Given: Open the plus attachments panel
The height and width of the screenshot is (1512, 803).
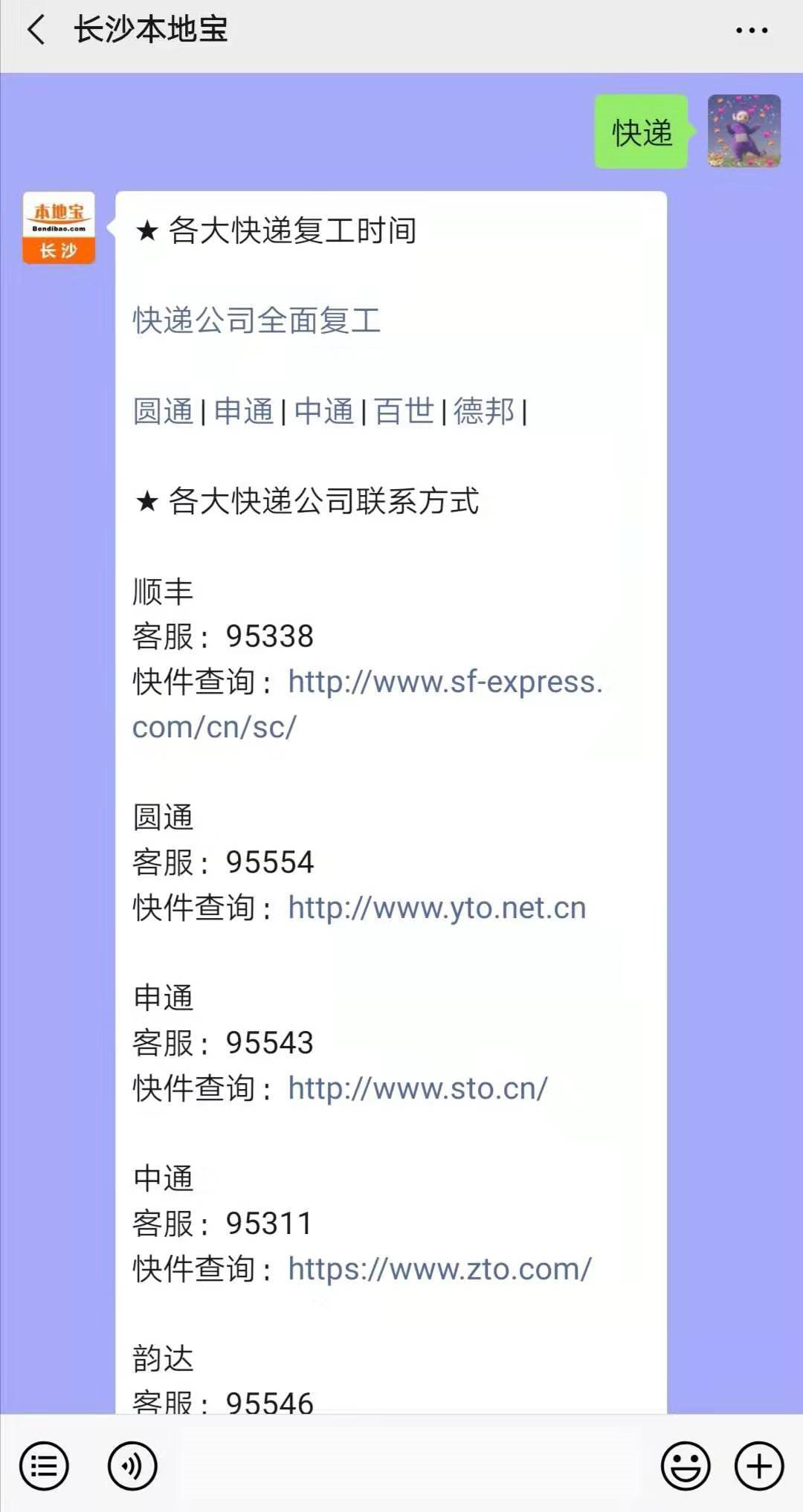Looking at the screenshot, I should 759,1467.
